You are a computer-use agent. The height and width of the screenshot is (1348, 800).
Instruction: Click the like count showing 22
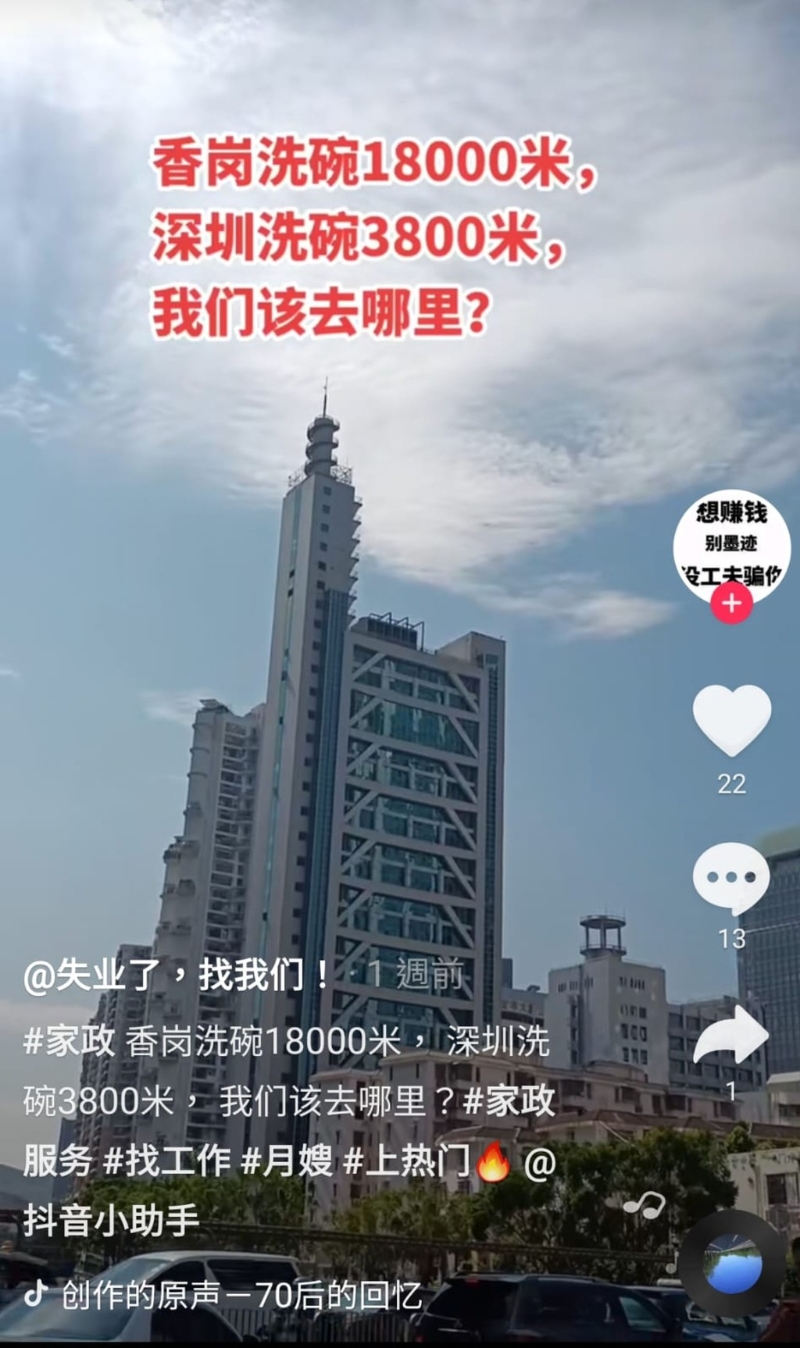[733, 785]
